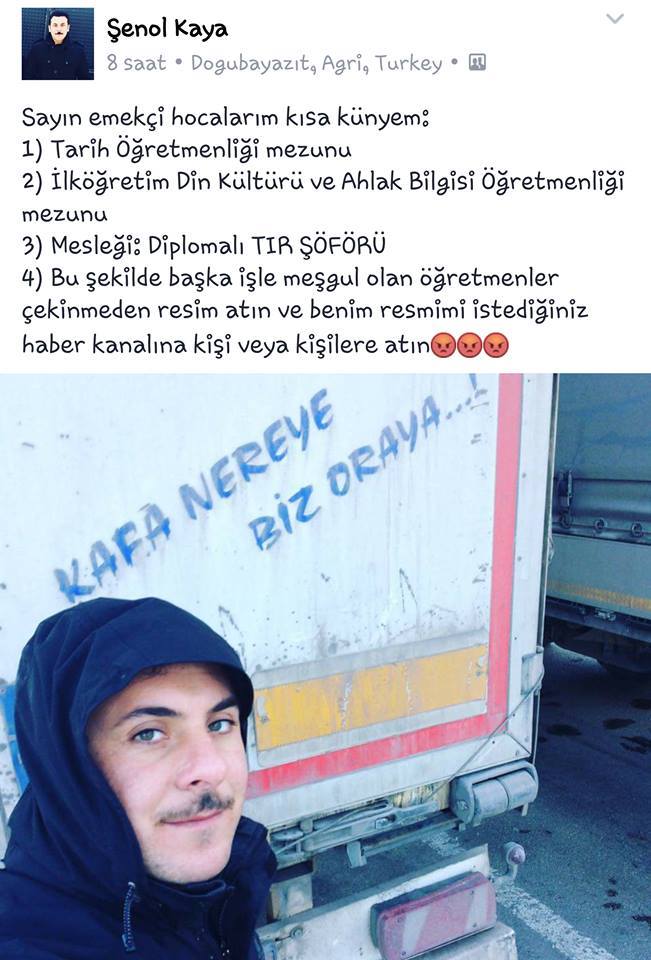Open Şenol Kaya's profile name link

[x=167, y=29]
